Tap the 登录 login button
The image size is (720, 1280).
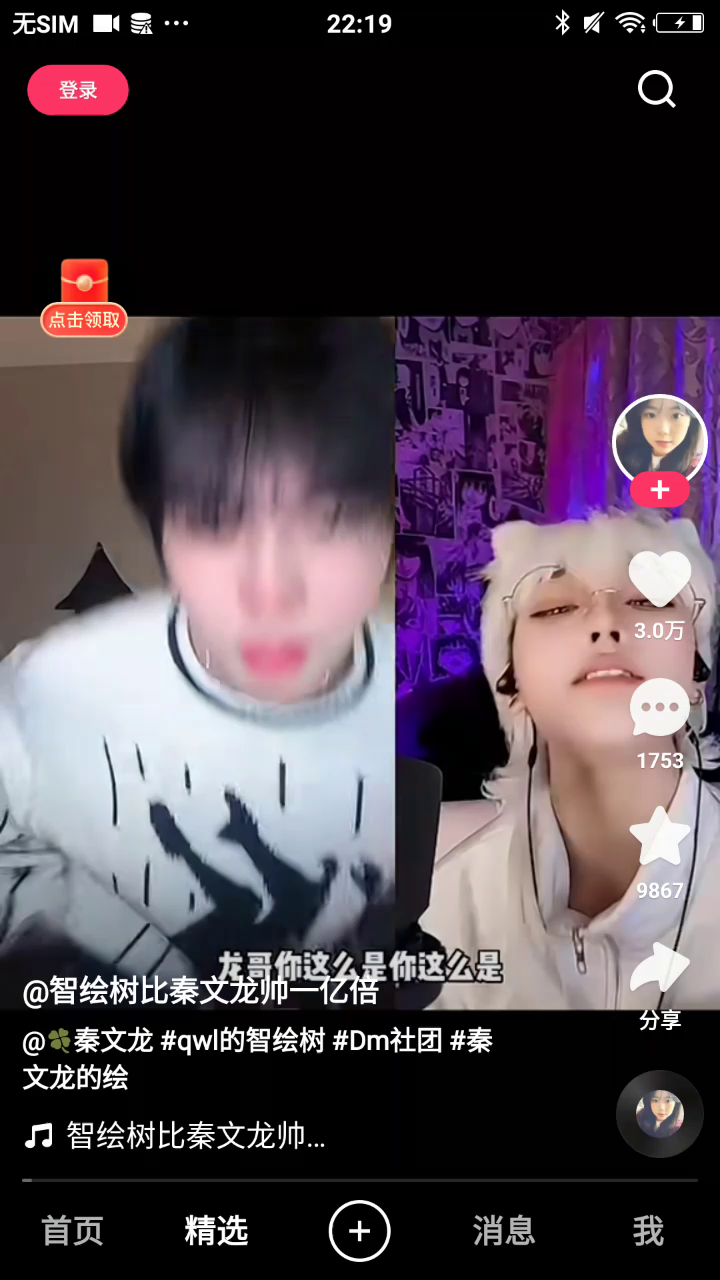point(78,90)
